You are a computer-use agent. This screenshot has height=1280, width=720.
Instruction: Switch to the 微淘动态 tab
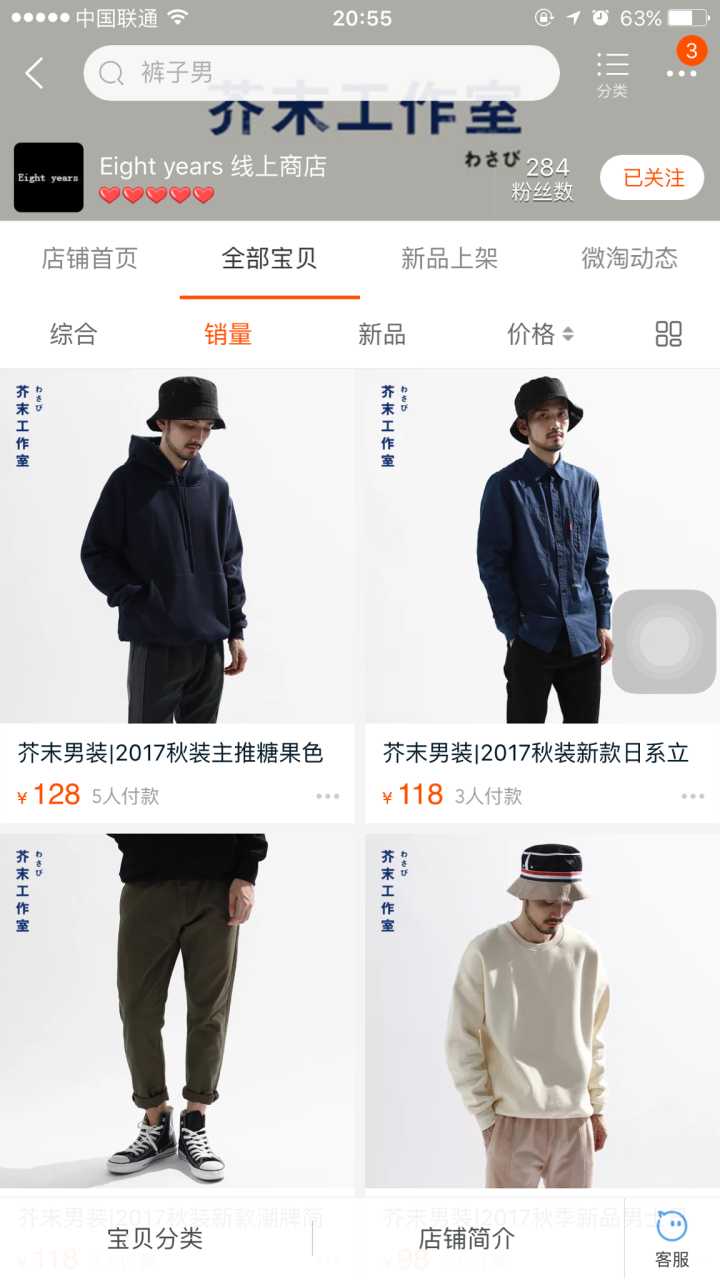point(629,259)
